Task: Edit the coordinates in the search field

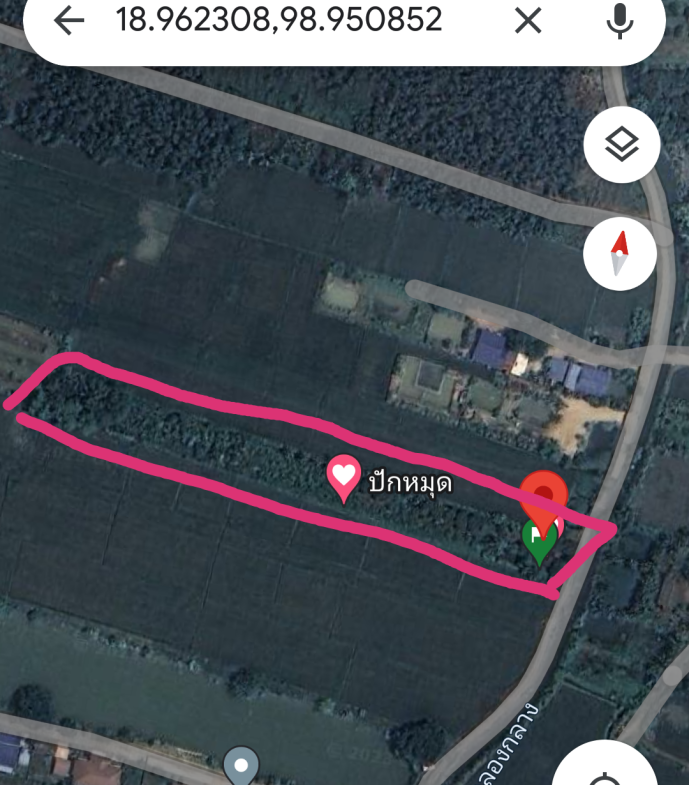Action: tap(279, 20)
